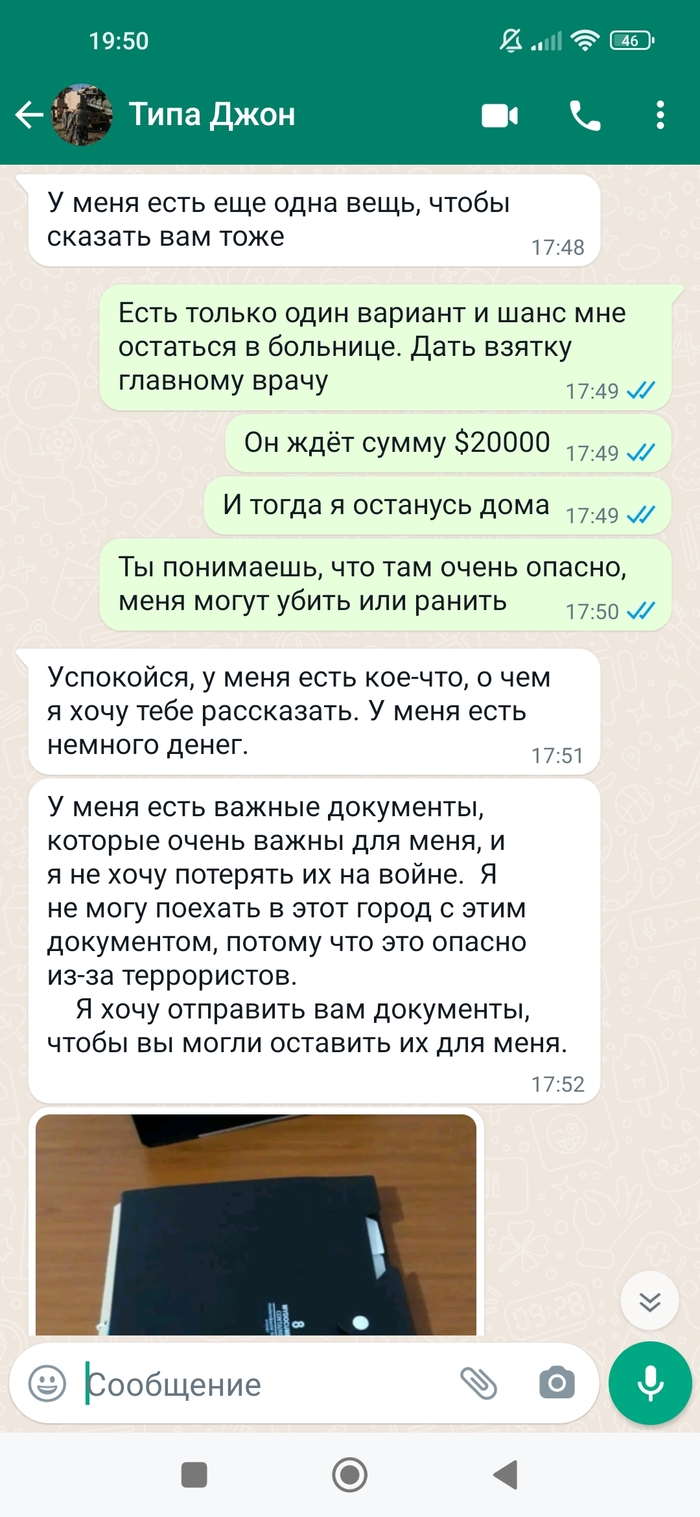The height and width of the screenshot is (1517, 700).
Task: Start a voice call with Типа Джон
Action: pyautogui.click(x=585, y=116)
